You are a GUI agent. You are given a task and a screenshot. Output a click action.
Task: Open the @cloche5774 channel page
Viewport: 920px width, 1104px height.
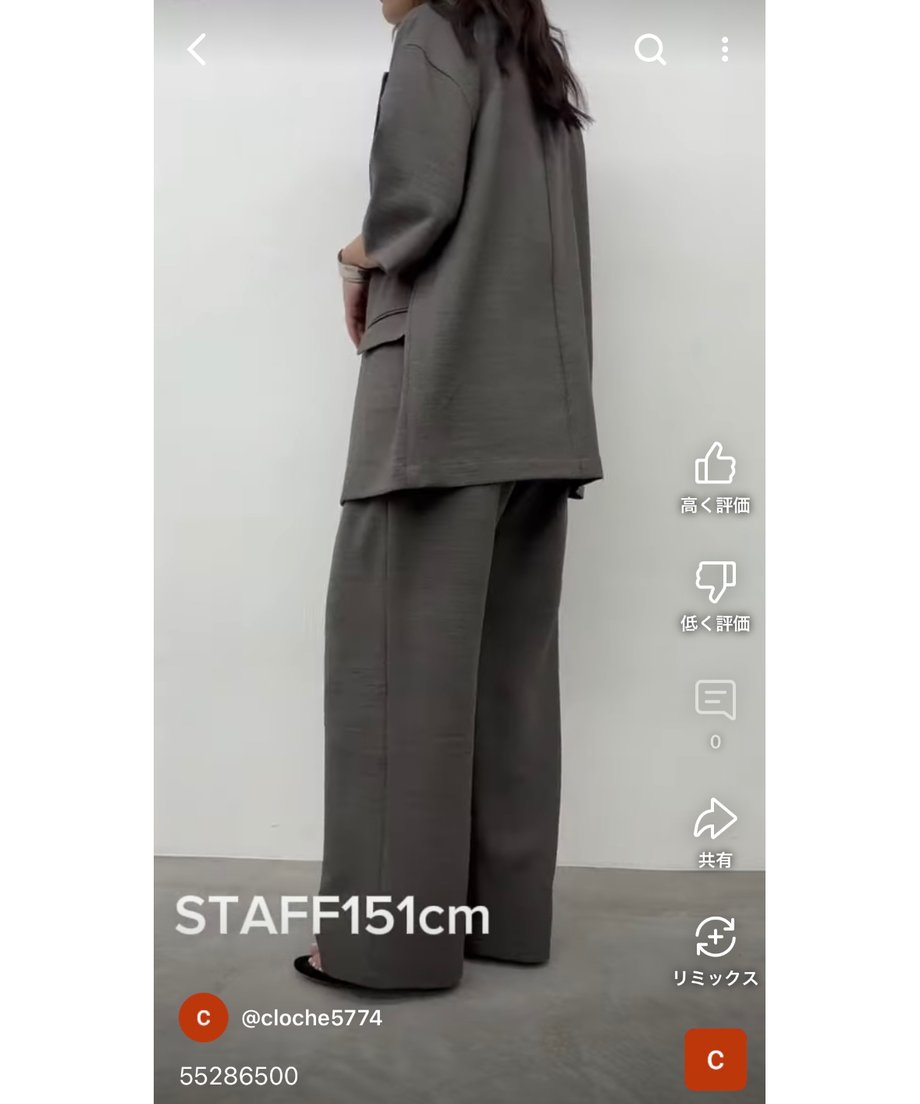tap(311, 1018)
